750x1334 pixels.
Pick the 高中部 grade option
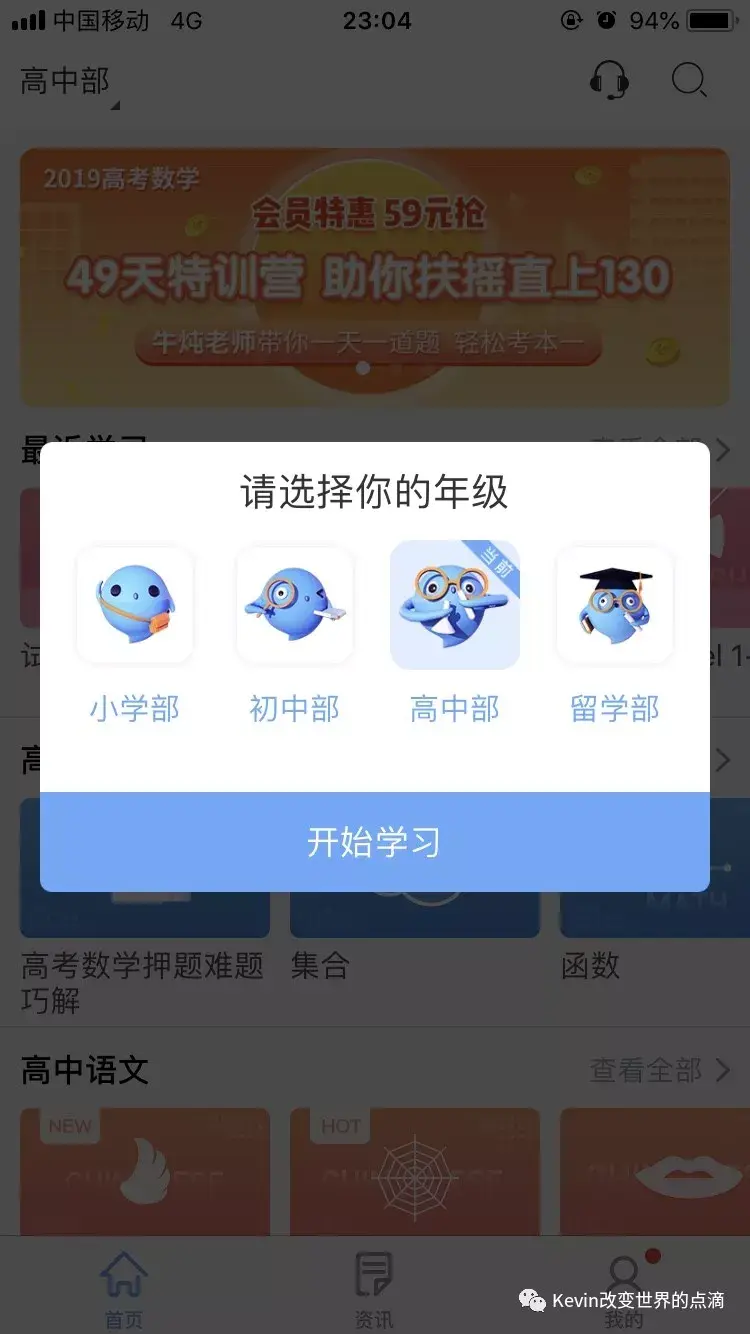point(455,606)
